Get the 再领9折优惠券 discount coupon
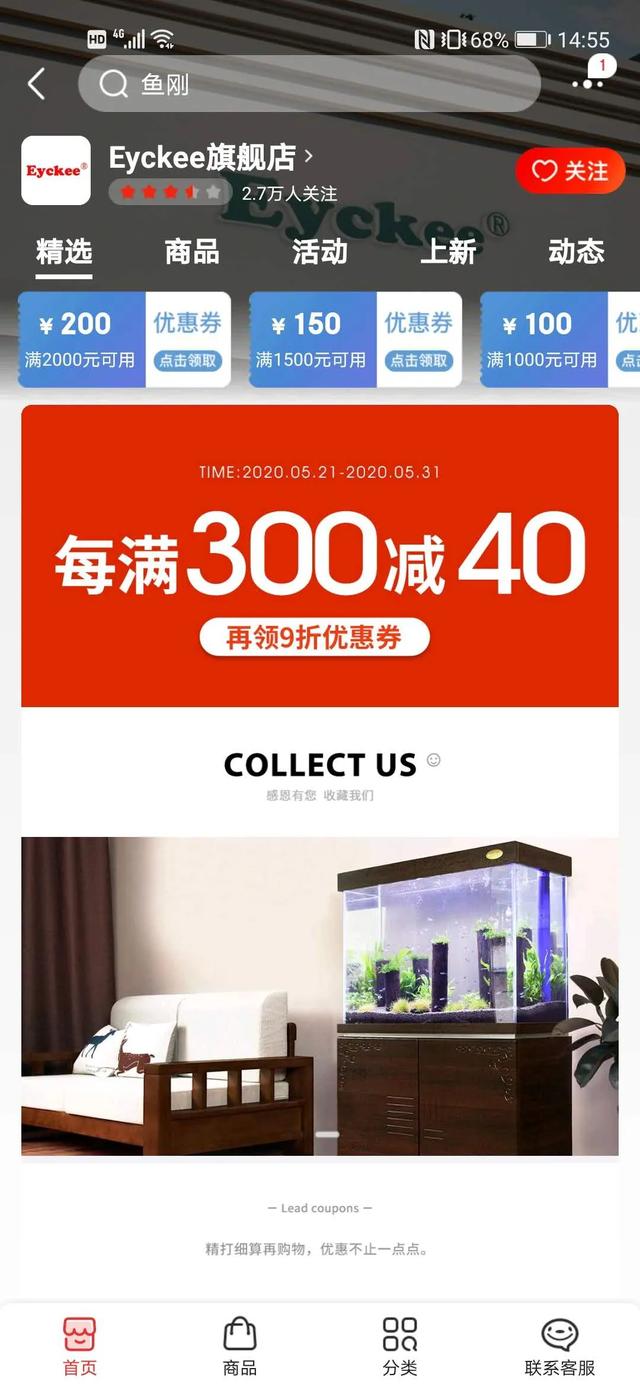Screen dimensions: 640x1387 [x=314, y=638]
